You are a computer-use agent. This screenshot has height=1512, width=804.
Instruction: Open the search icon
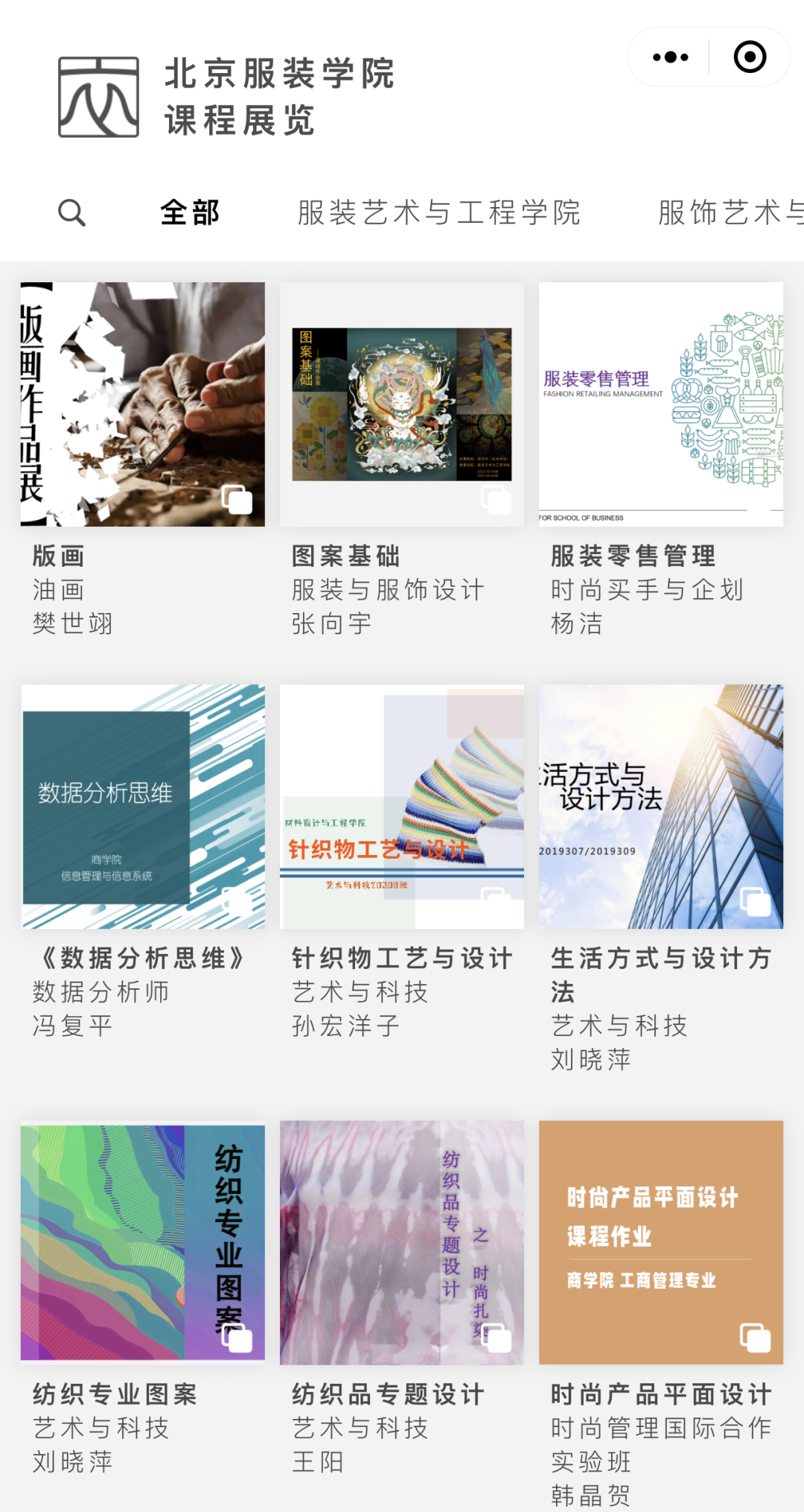pos(72,213)
